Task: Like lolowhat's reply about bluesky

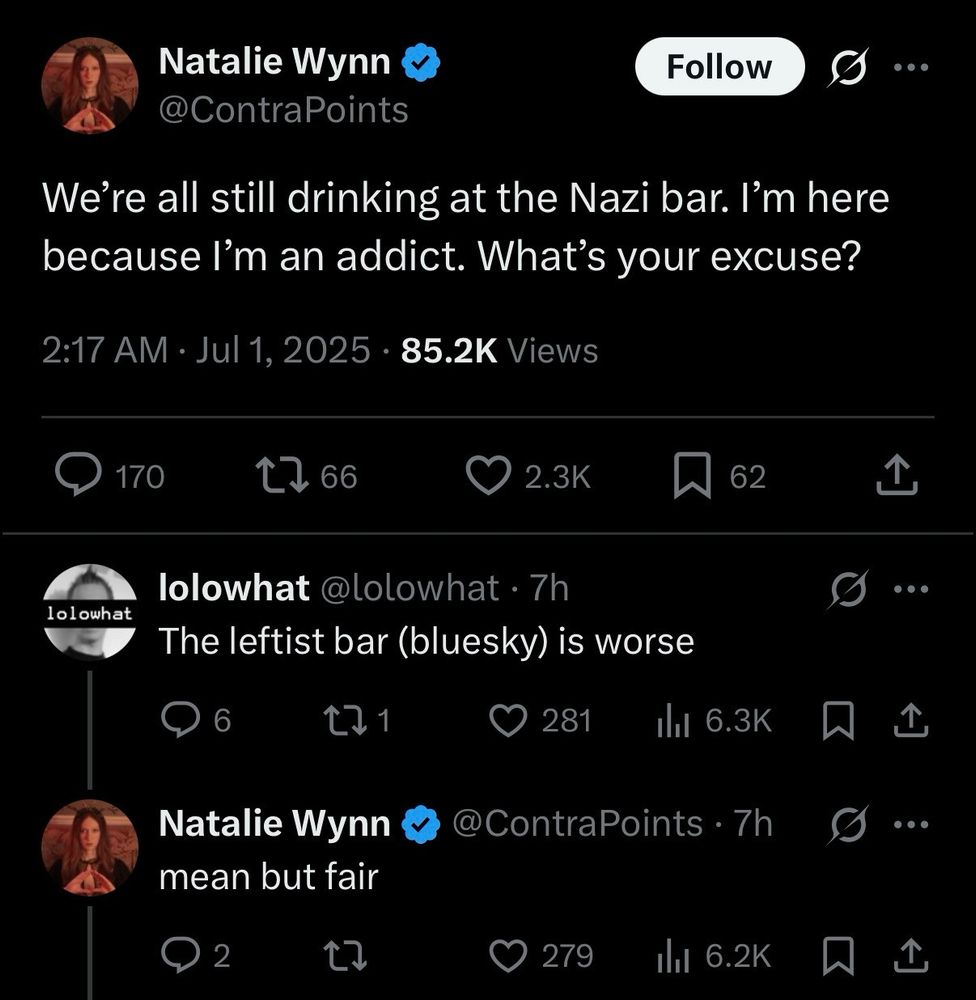Action: coord(510,719)
